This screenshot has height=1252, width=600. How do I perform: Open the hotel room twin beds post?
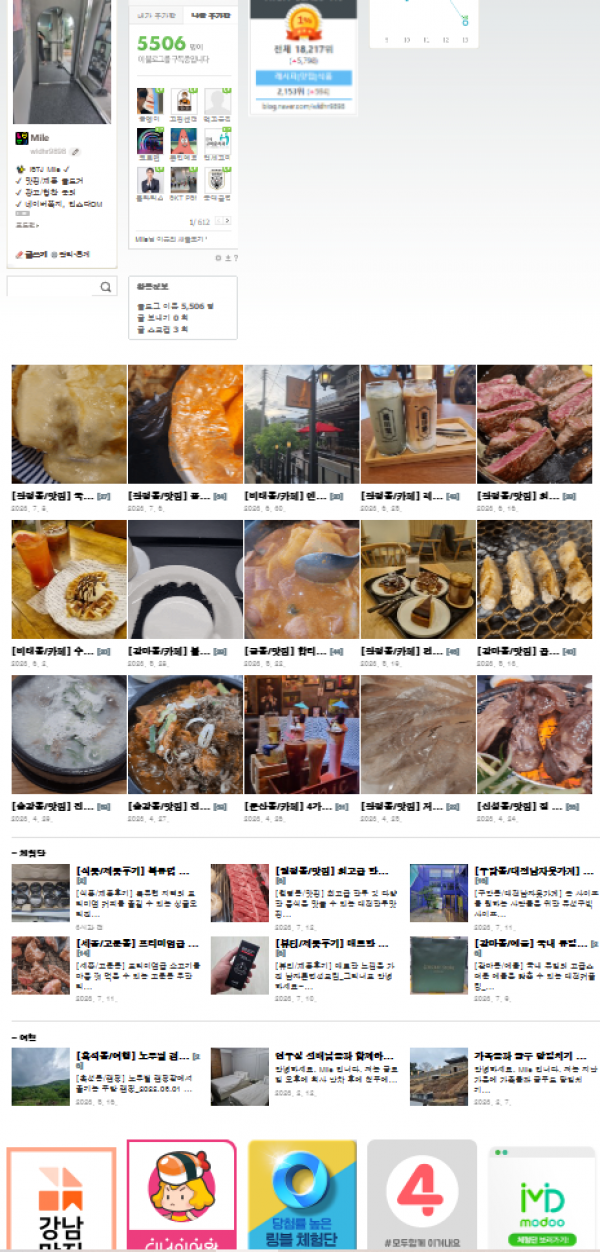240,1076
